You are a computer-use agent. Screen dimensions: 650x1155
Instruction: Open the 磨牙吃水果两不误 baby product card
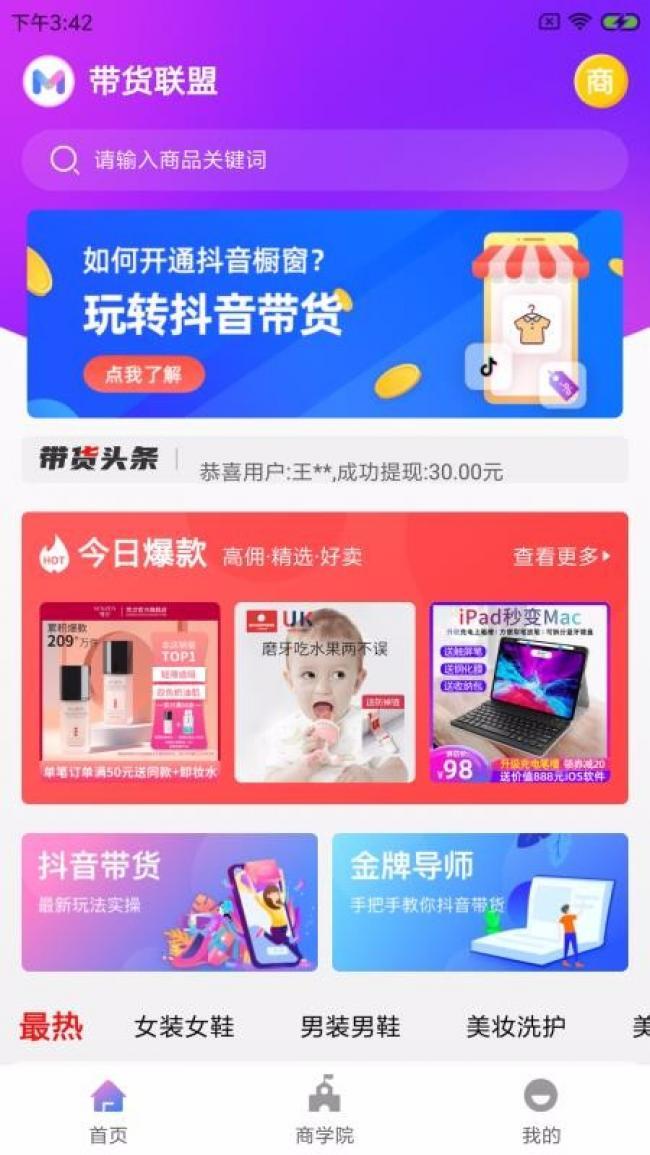[x=325, y=692]
